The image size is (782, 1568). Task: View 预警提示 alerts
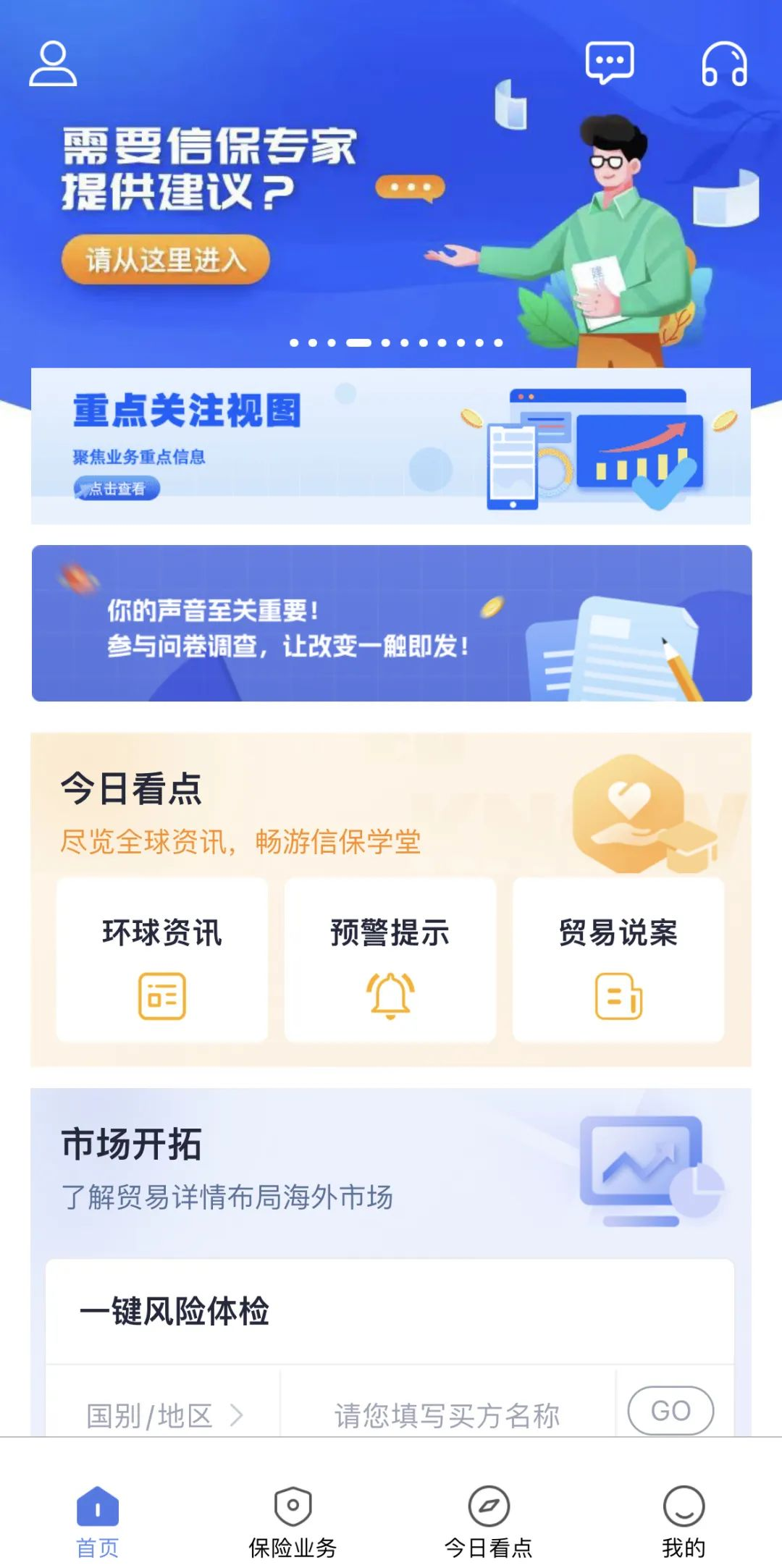(390, 959)
